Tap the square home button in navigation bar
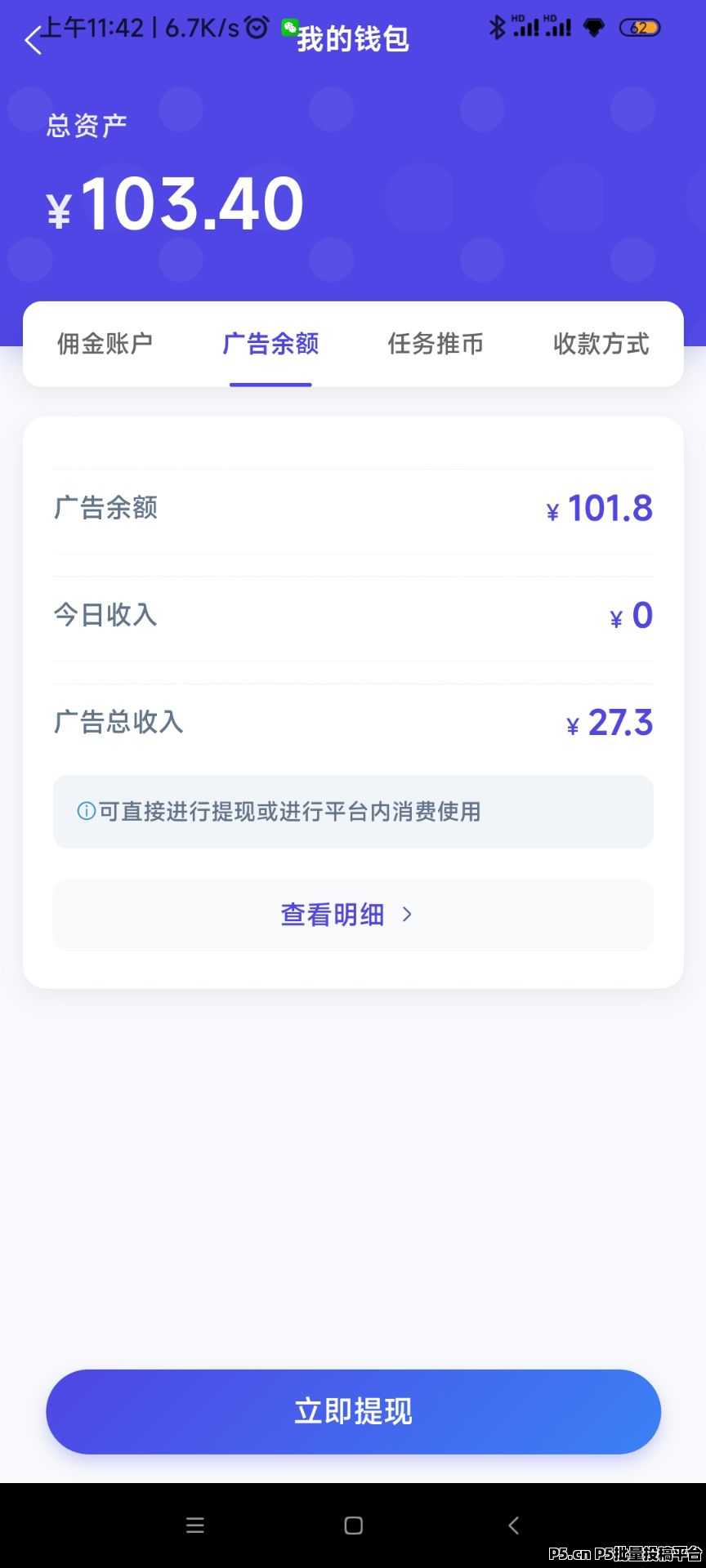This screenshot has height=1568, width=706. click(353, 1525)
